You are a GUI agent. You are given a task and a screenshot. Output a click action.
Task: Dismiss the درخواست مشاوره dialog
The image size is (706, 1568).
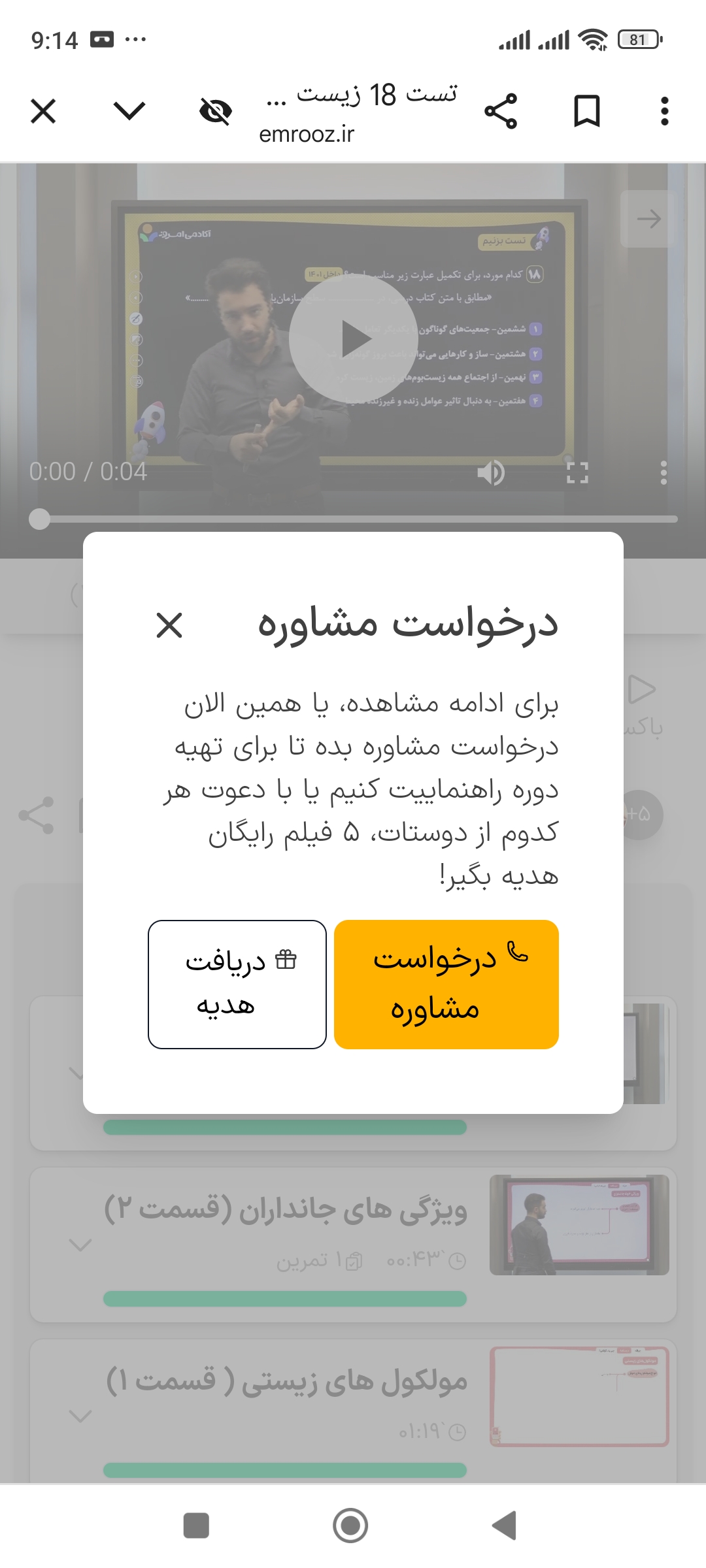click(x=169, y=625)
